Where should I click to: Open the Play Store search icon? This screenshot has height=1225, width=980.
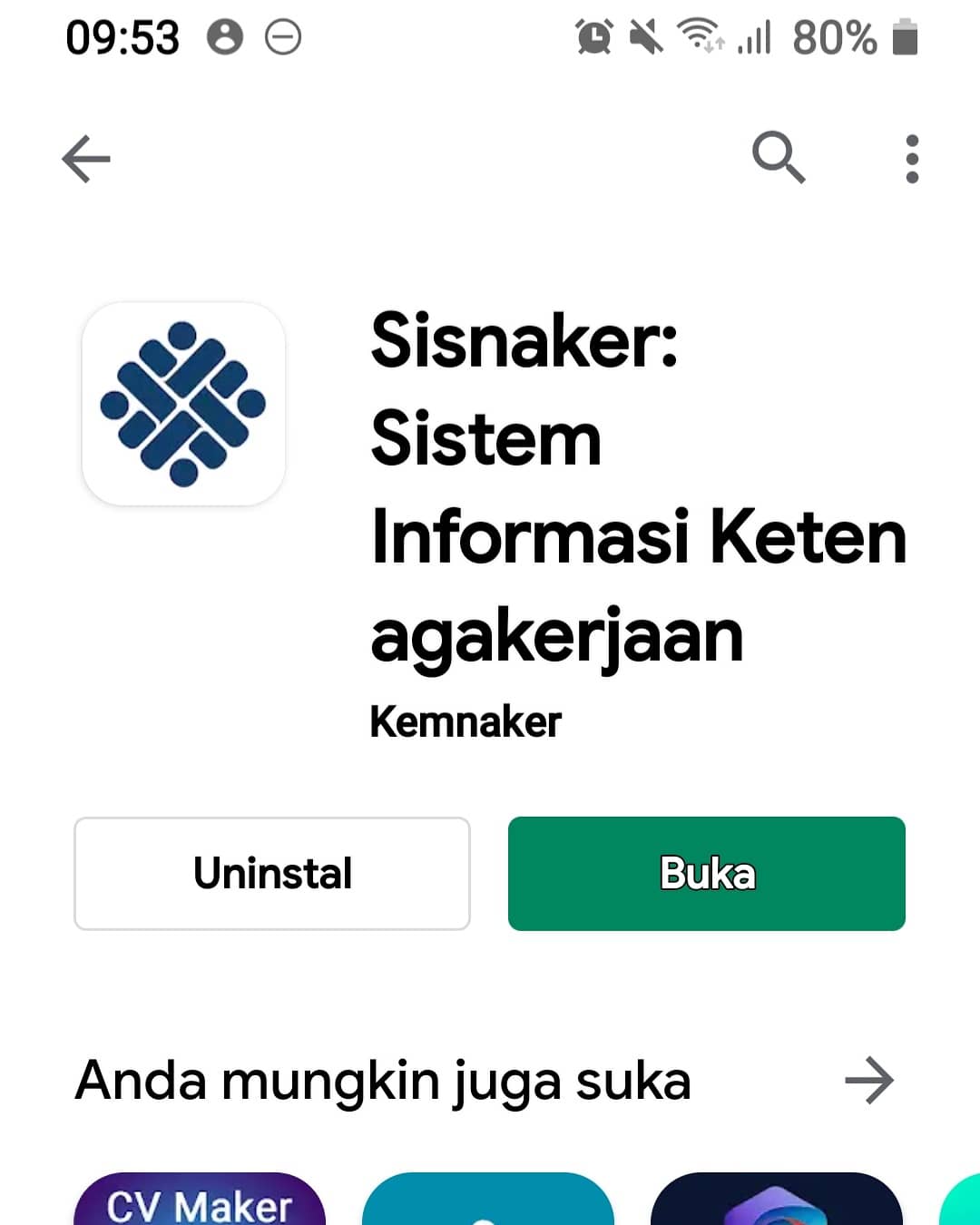779,157
